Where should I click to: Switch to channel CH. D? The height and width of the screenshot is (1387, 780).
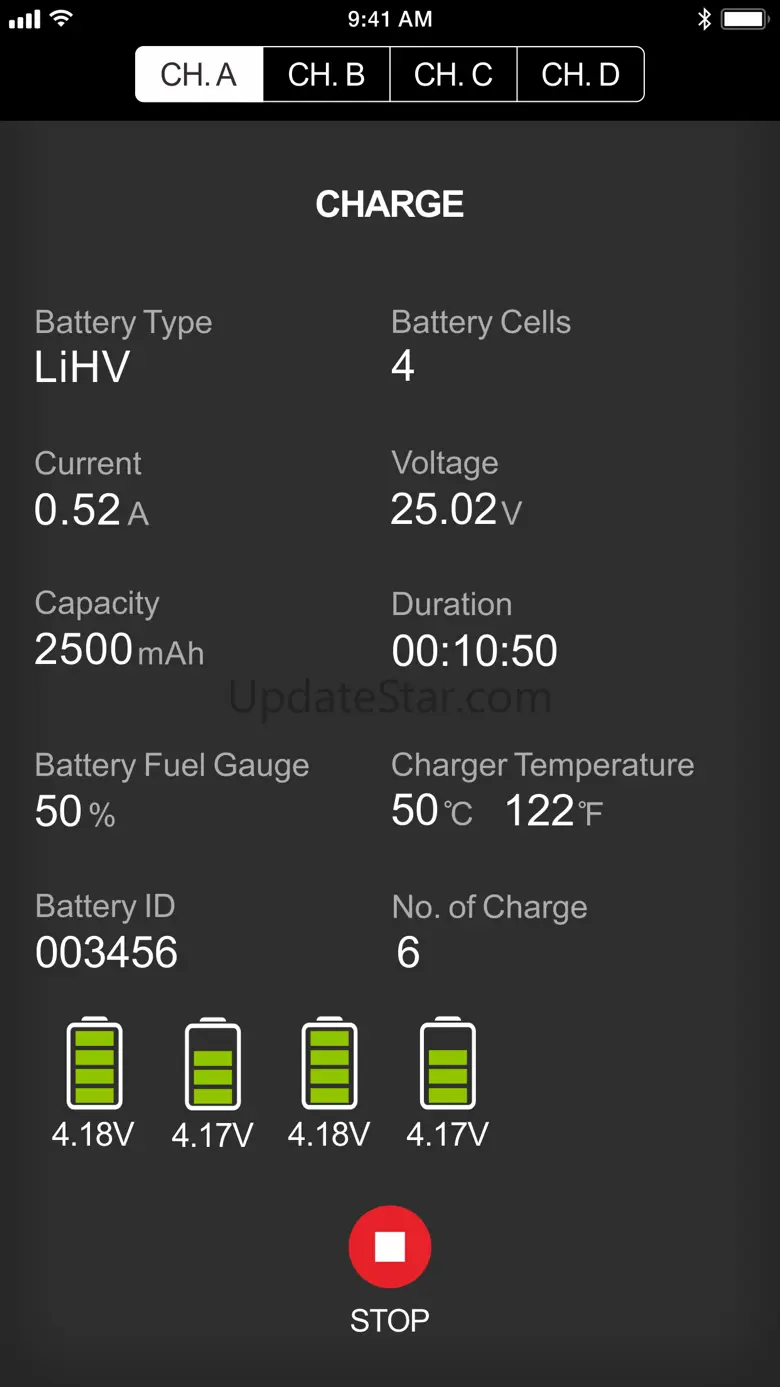click(x=580, y=74)
